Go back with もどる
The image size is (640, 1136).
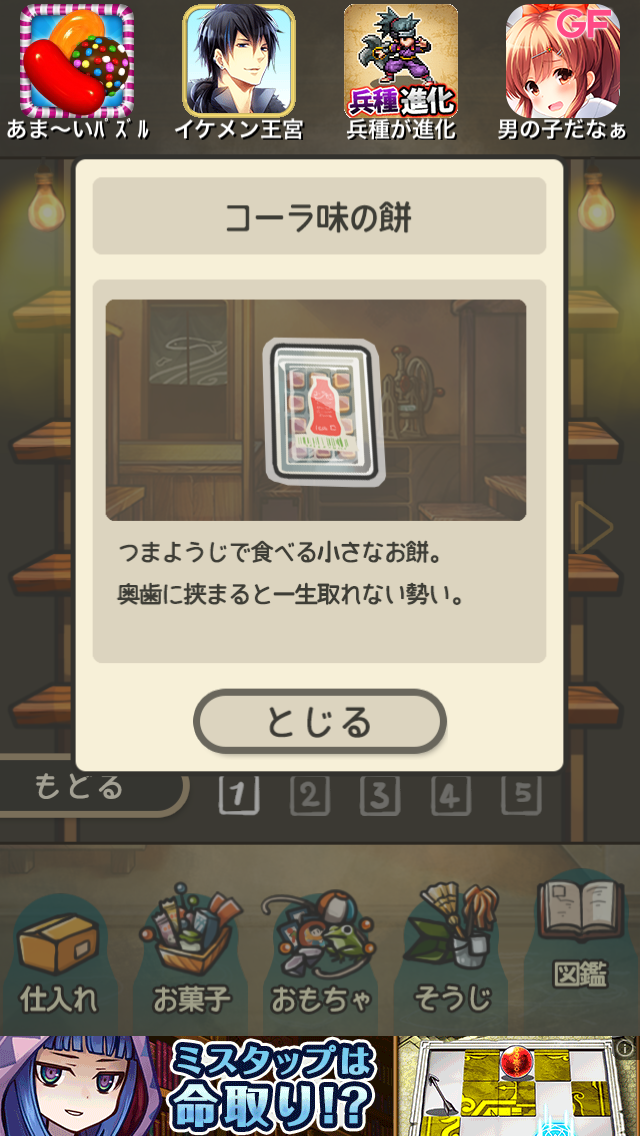pos(80,787)
